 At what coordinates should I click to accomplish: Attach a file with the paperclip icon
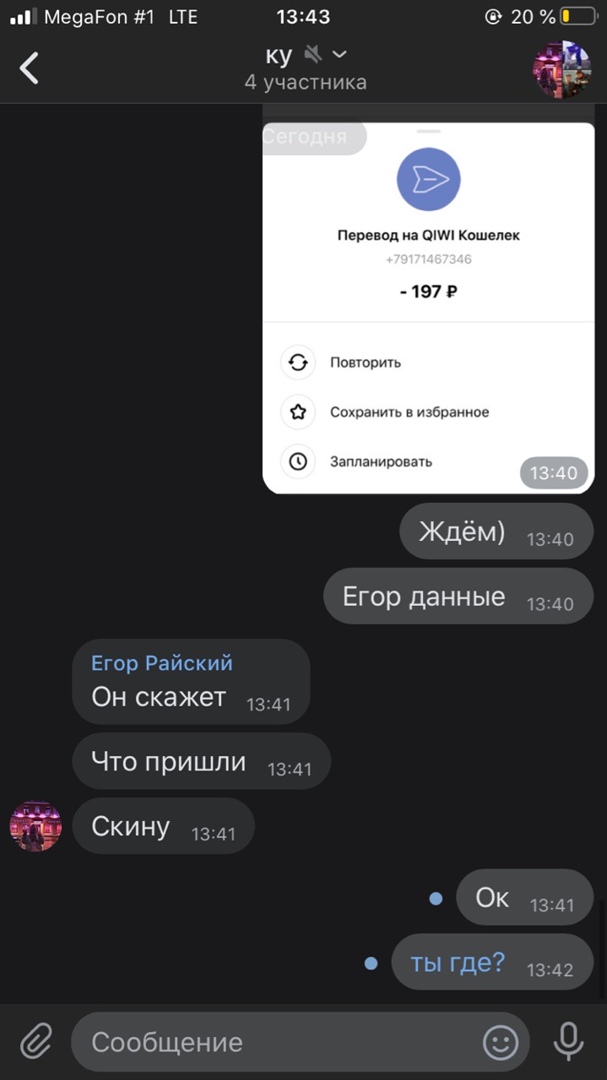(x=36, y=1042)
